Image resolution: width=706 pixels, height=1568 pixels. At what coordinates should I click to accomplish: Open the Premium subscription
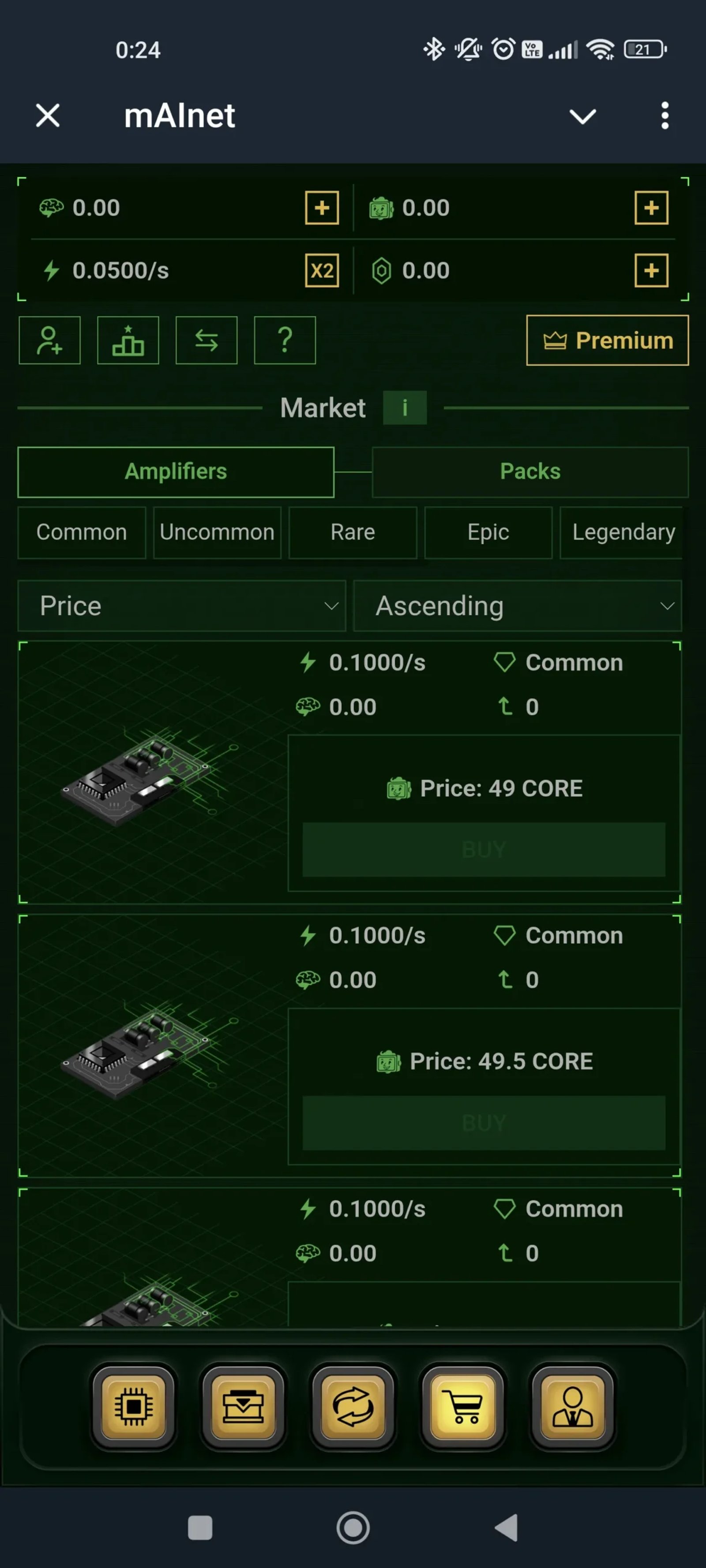607,340
